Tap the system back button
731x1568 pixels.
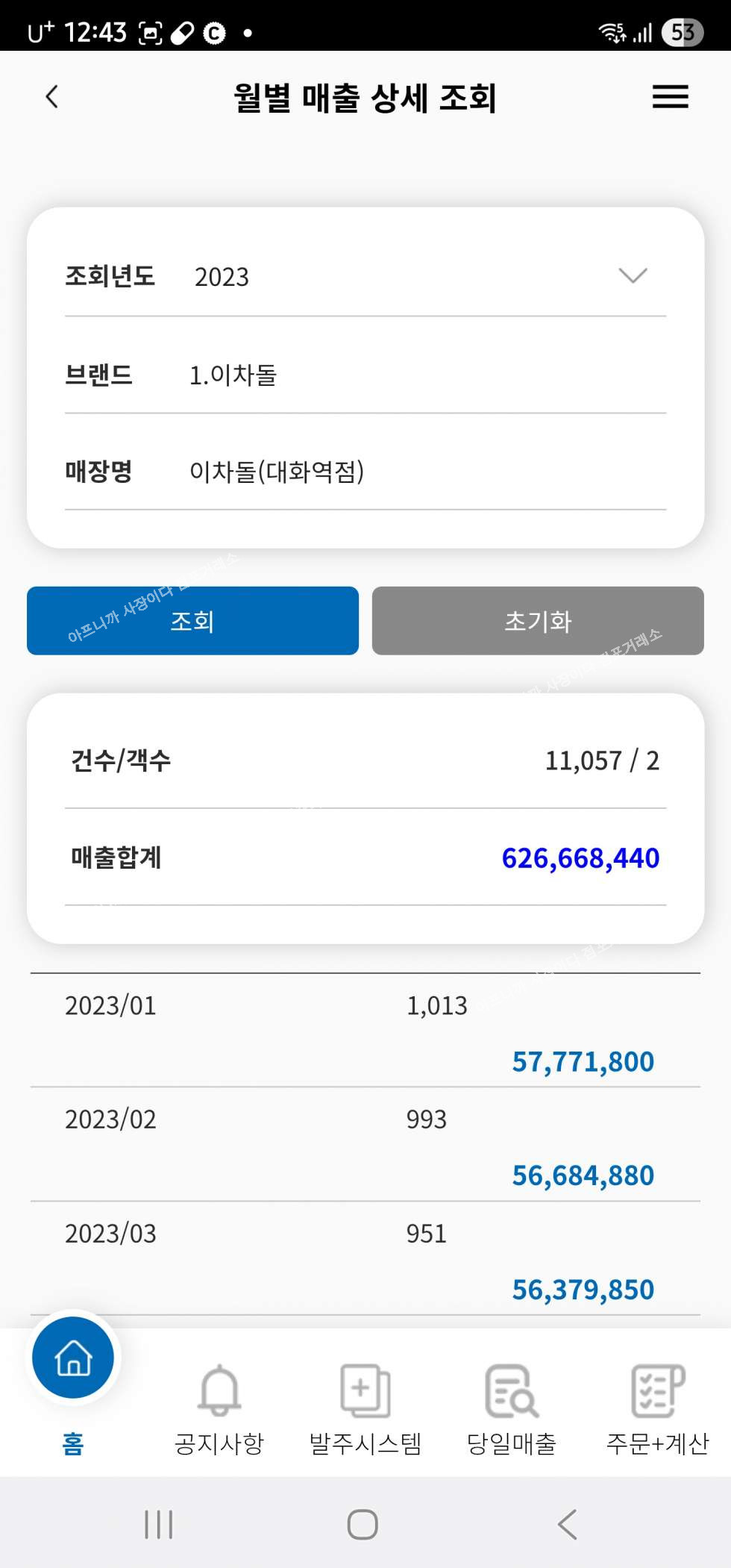click(567, 1524)
